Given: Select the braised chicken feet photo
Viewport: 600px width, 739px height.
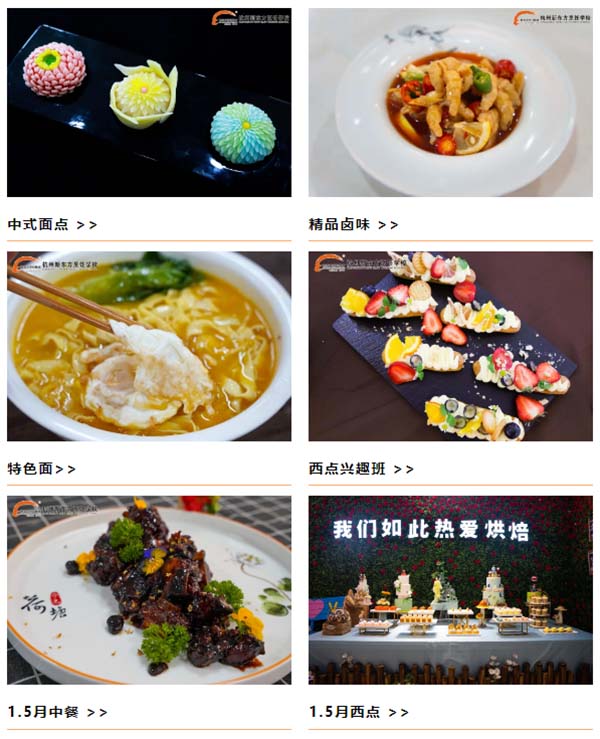Looking at the screenshot, I should pos(450,103).
